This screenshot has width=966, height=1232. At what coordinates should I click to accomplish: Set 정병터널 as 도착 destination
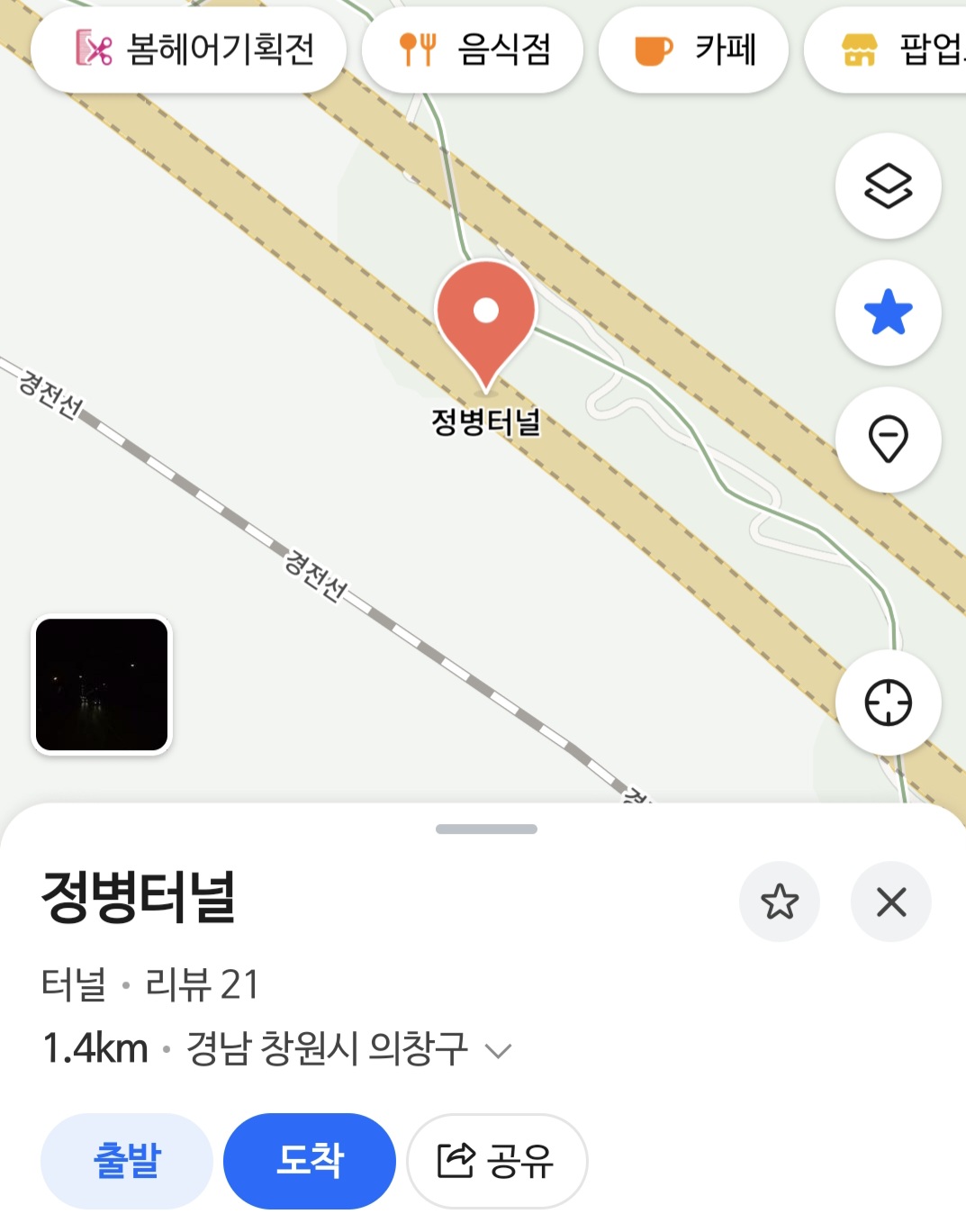[x=310, y=1161]
